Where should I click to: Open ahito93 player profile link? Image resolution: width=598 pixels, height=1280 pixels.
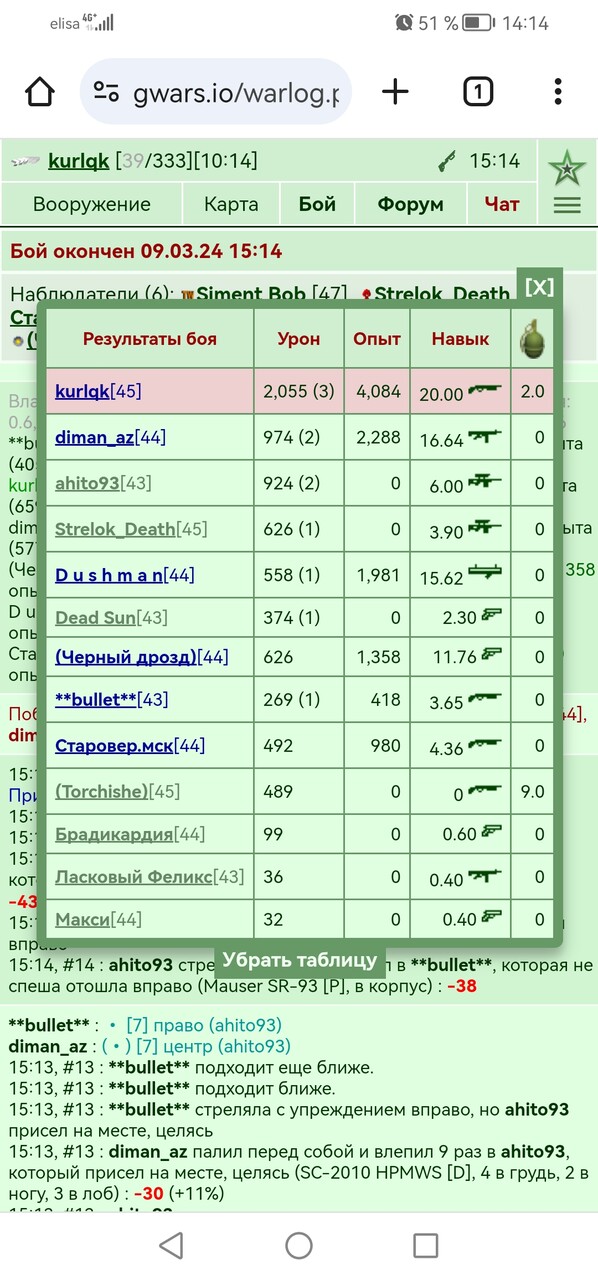[87, 483]
